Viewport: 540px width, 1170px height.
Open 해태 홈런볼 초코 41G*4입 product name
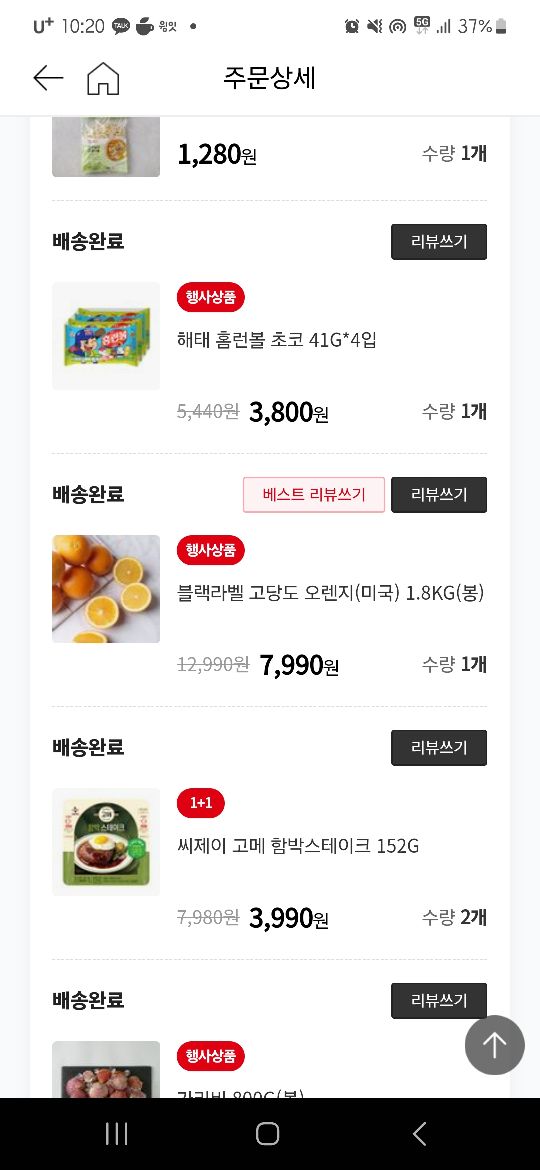(x=277, y=340)
